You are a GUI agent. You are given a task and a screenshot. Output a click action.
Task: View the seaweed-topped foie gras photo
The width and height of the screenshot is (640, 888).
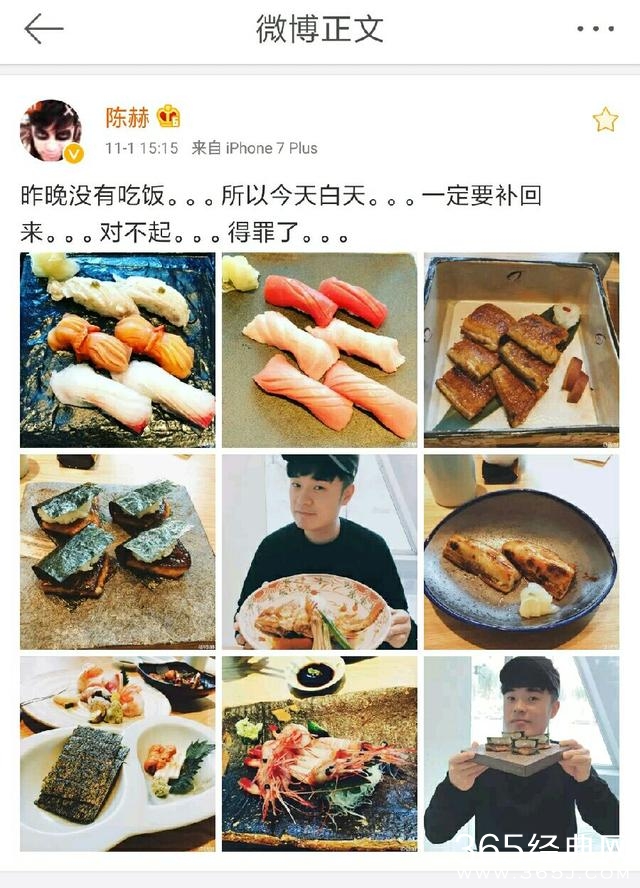coord(118,552)
